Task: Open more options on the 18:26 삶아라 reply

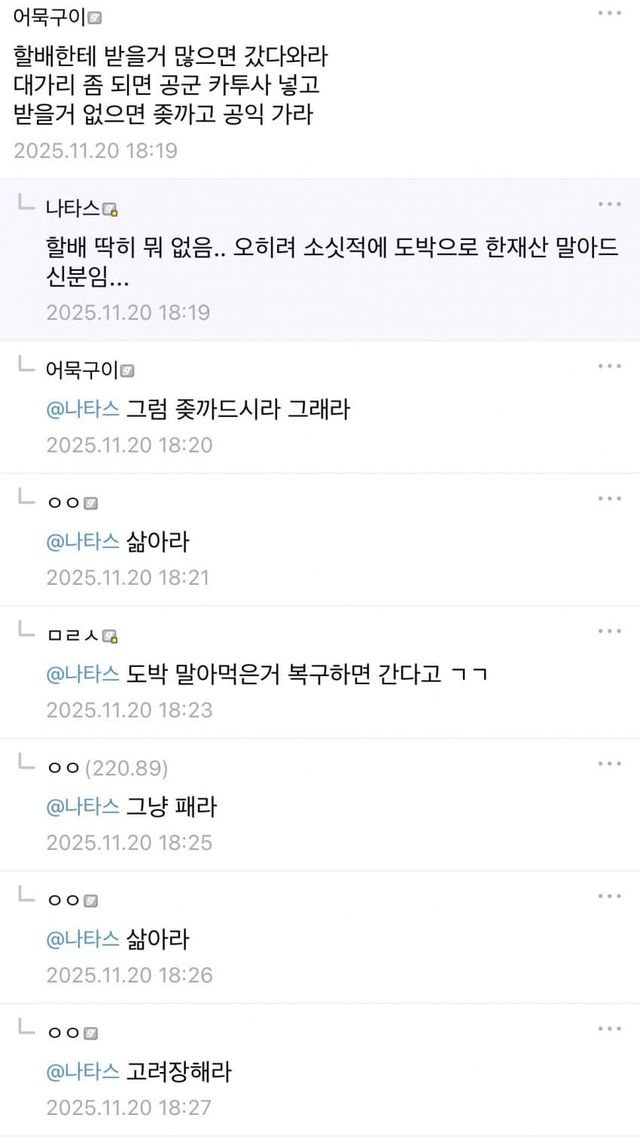Action: coord(609,896)
